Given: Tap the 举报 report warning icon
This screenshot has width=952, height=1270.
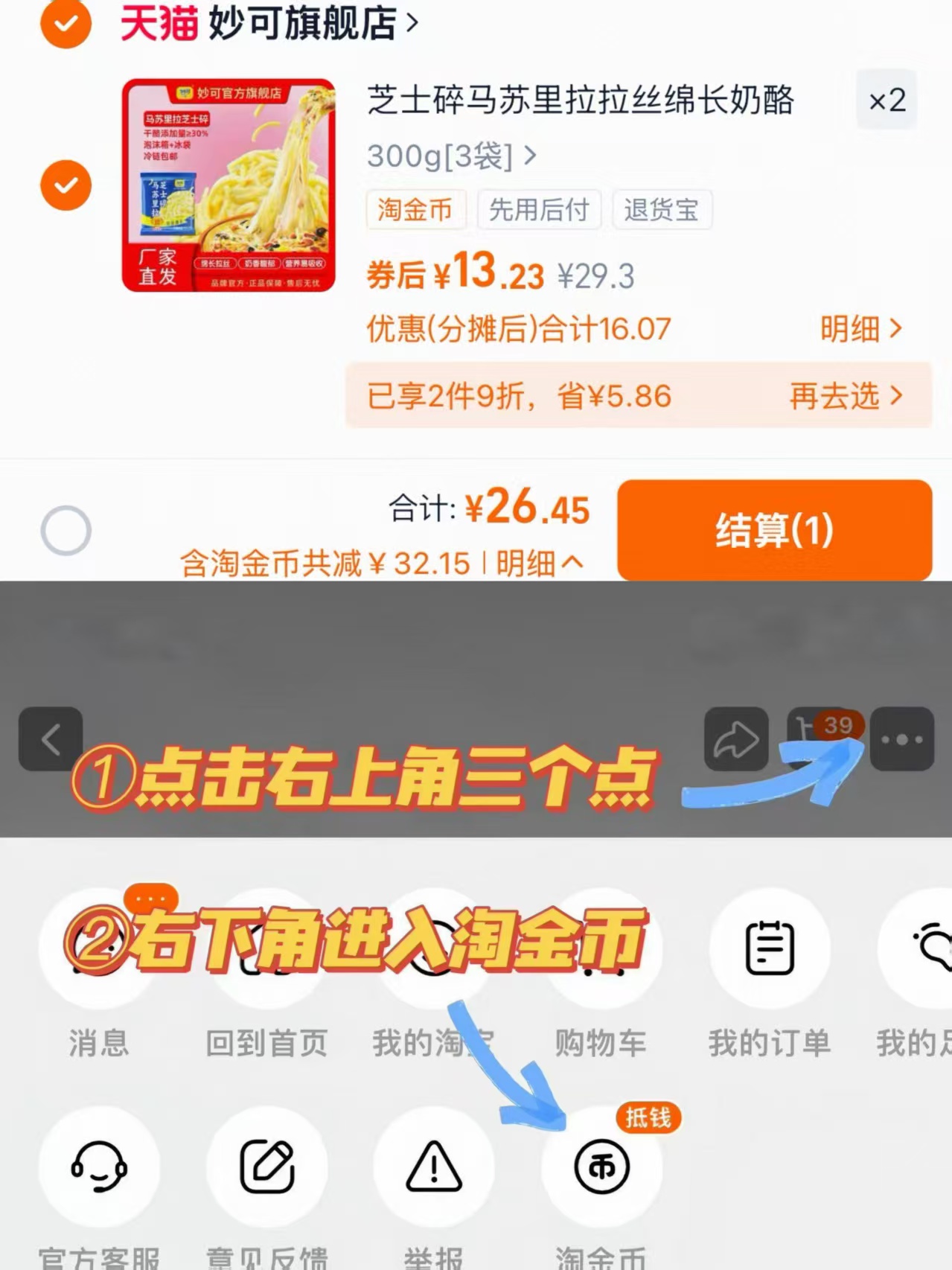Looking at the screenshot, I should click(434, 1169).
